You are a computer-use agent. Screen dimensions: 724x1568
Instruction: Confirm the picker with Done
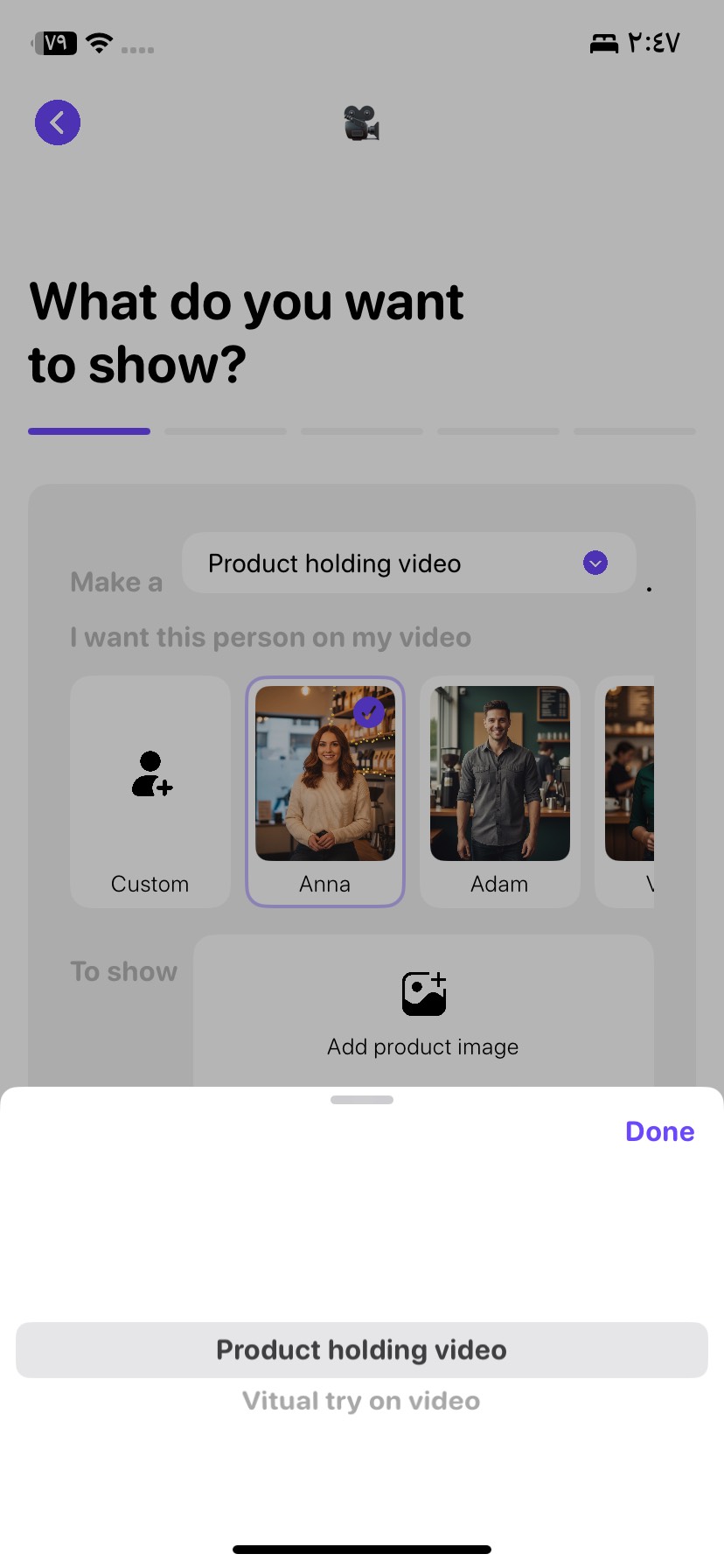pos(659,1131)
